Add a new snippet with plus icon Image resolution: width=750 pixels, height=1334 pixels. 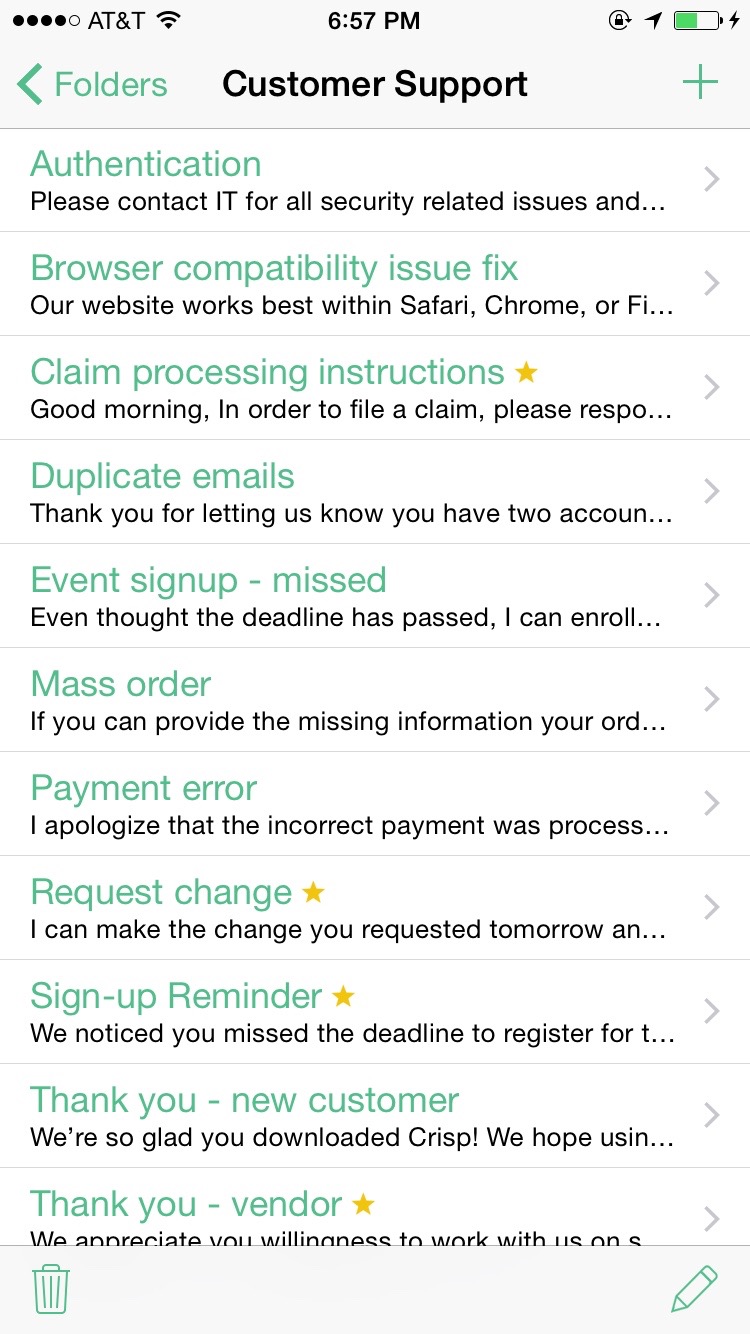pos(700,83)
